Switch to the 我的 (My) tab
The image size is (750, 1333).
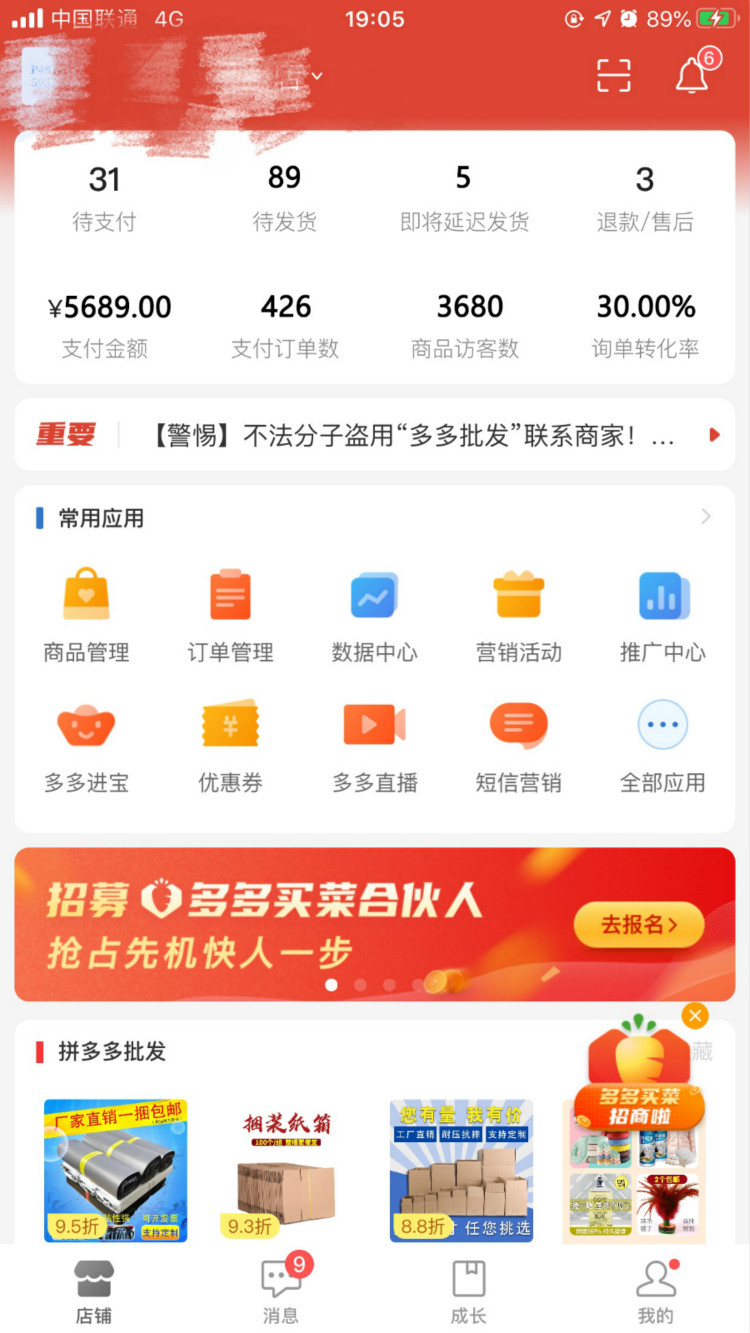(x=656, y=1290)
